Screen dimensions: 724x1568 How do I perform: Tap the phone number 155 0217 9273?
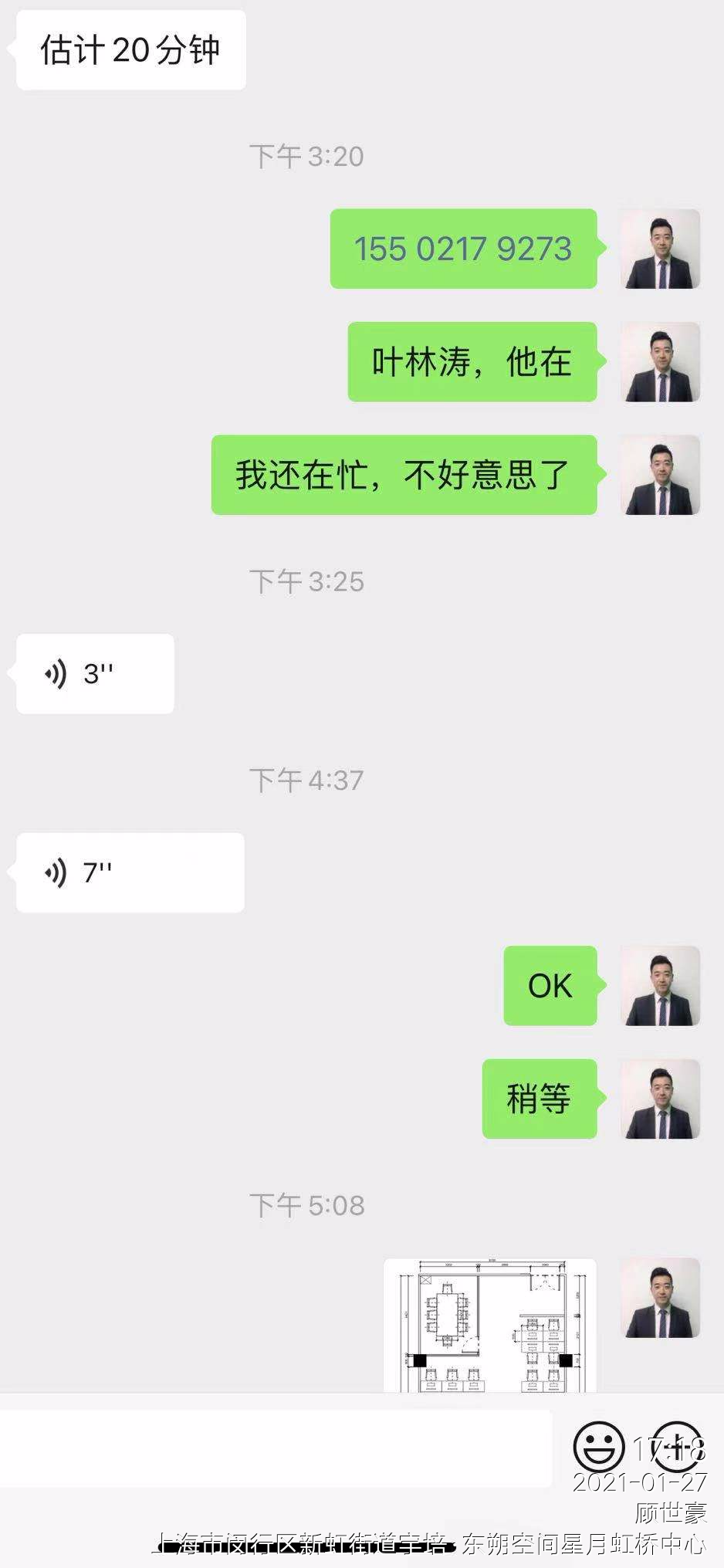(x=463, y=249)
